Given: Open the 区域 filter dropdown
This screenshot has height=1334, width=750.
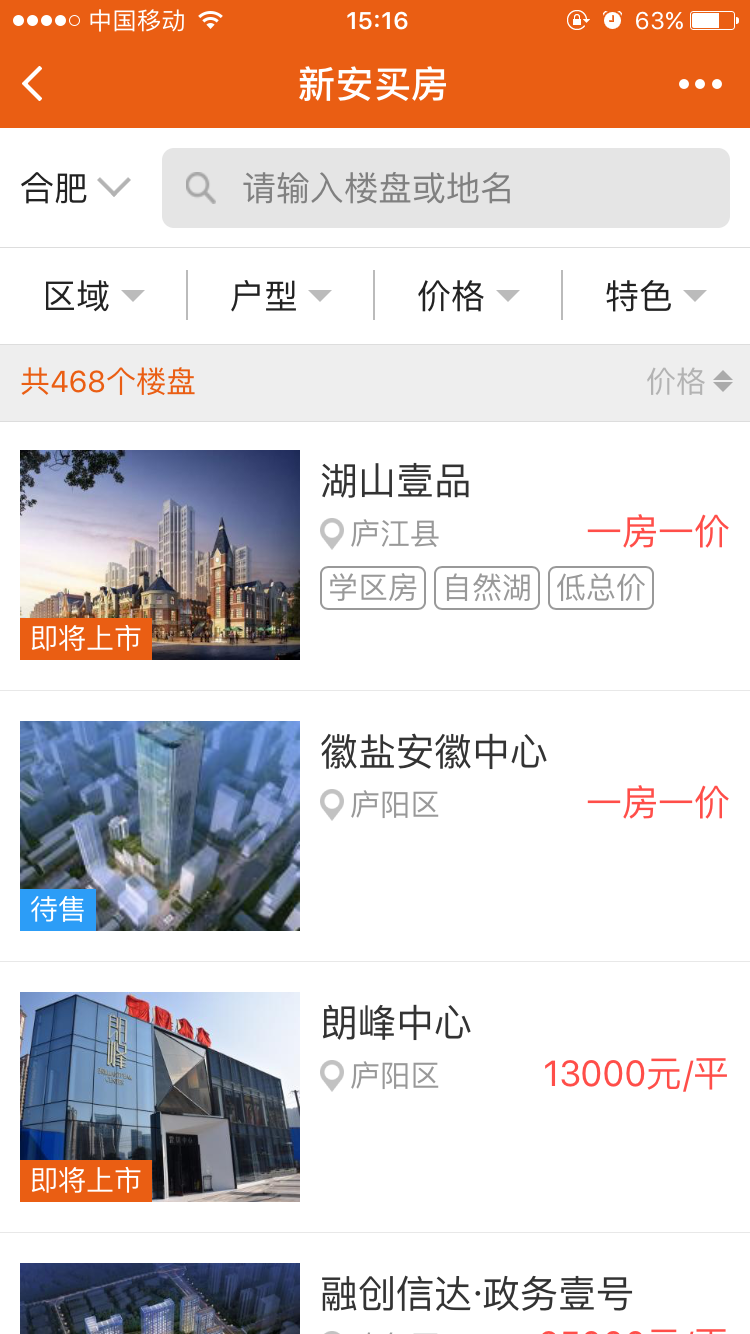Looking at the screenshot, I should tap(94, 296).
